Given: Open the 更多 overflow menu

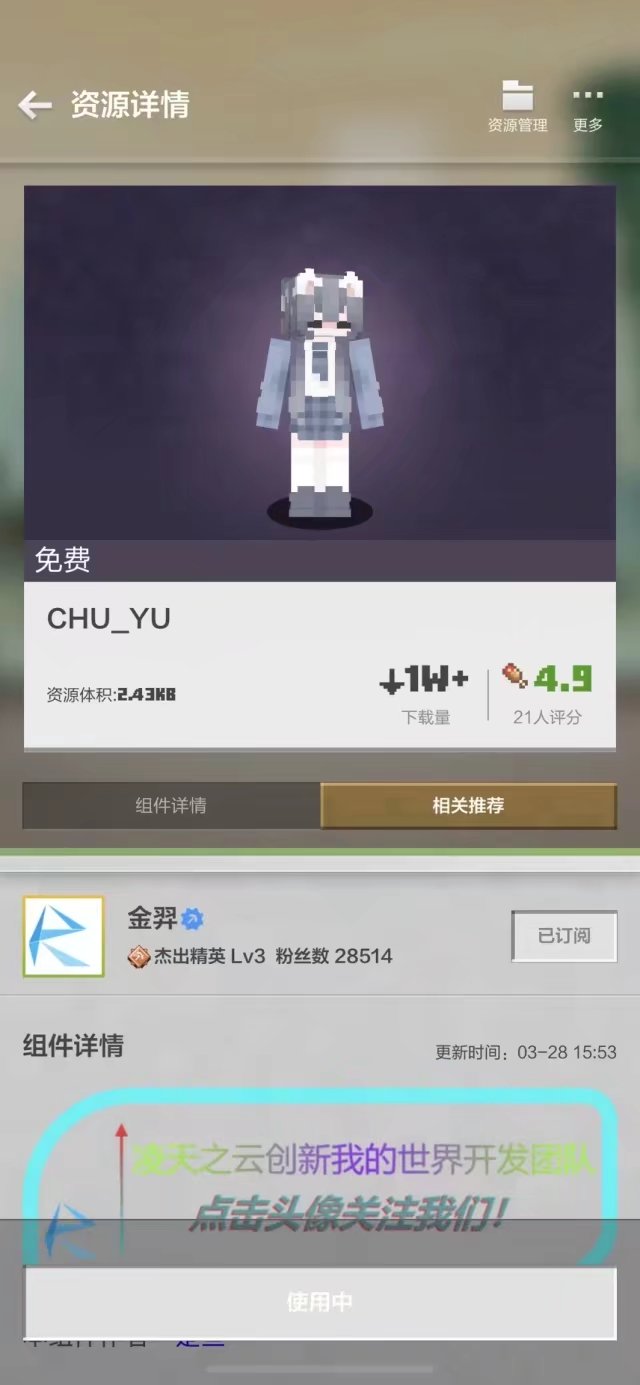Looking at the screenshot, I should coord(588,107).
